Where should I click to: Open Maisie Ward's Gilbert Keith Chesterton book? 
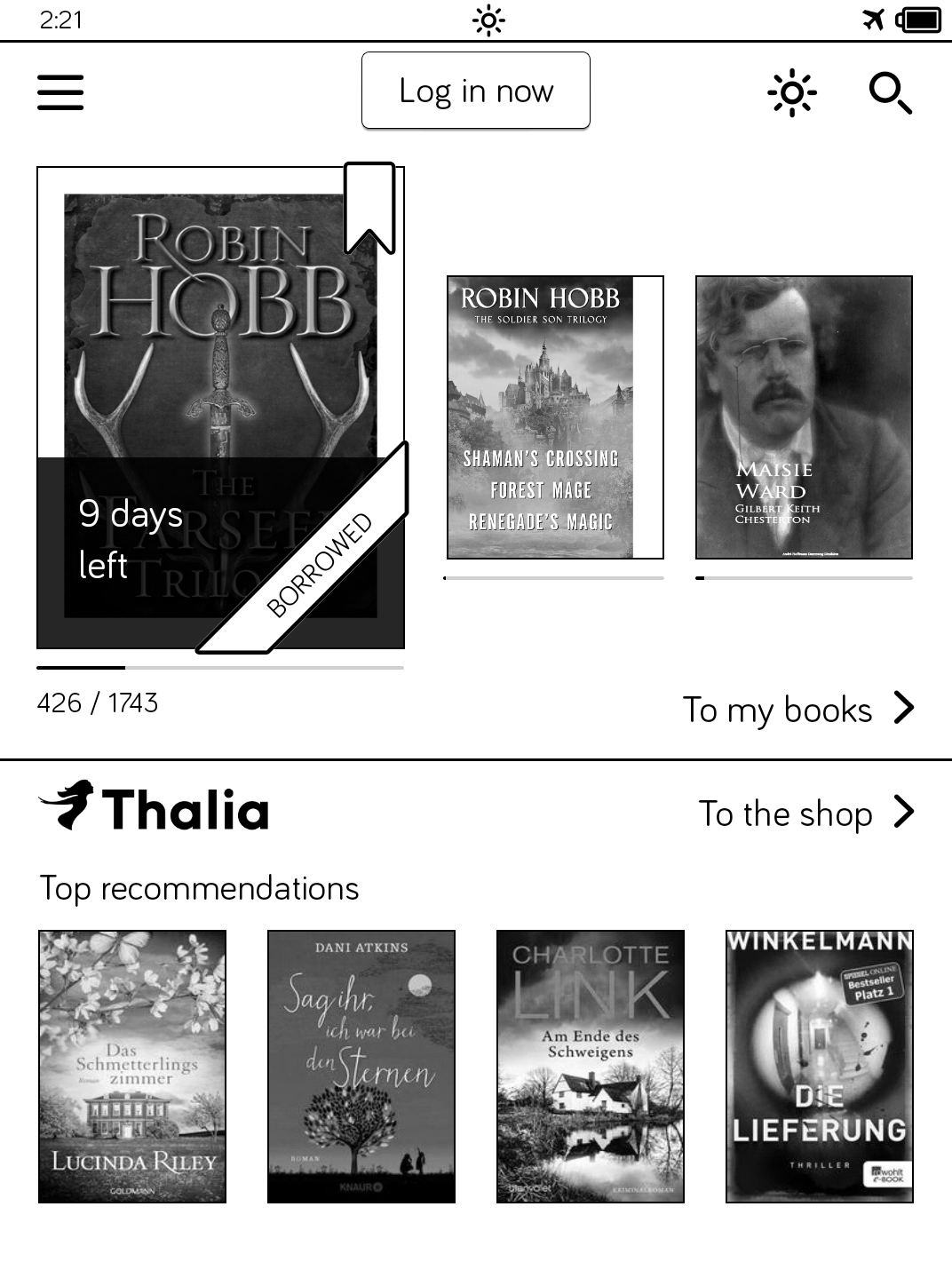tap(804, 417)
